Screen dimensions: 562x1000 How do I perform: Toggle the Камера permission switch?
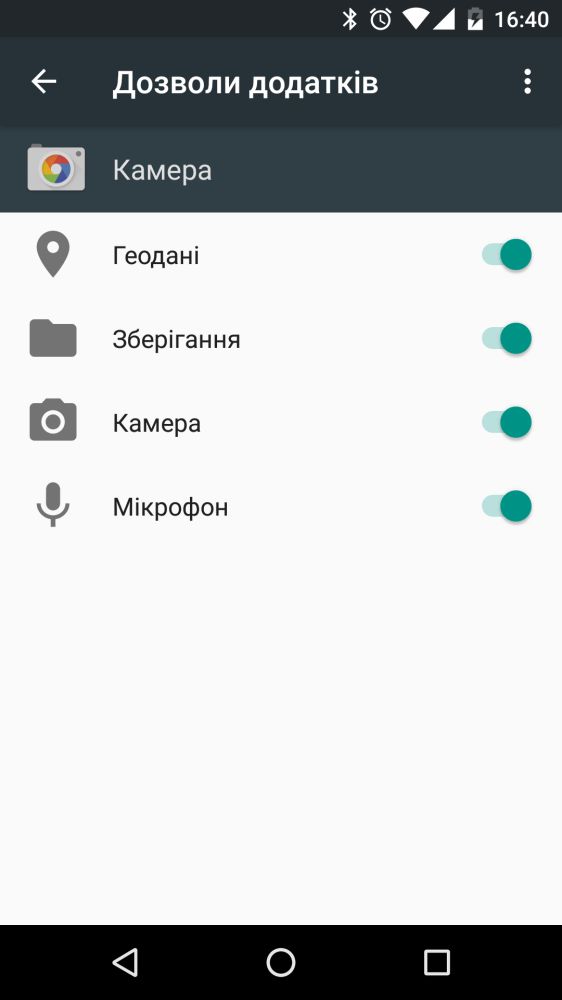(x=507, y=423)
